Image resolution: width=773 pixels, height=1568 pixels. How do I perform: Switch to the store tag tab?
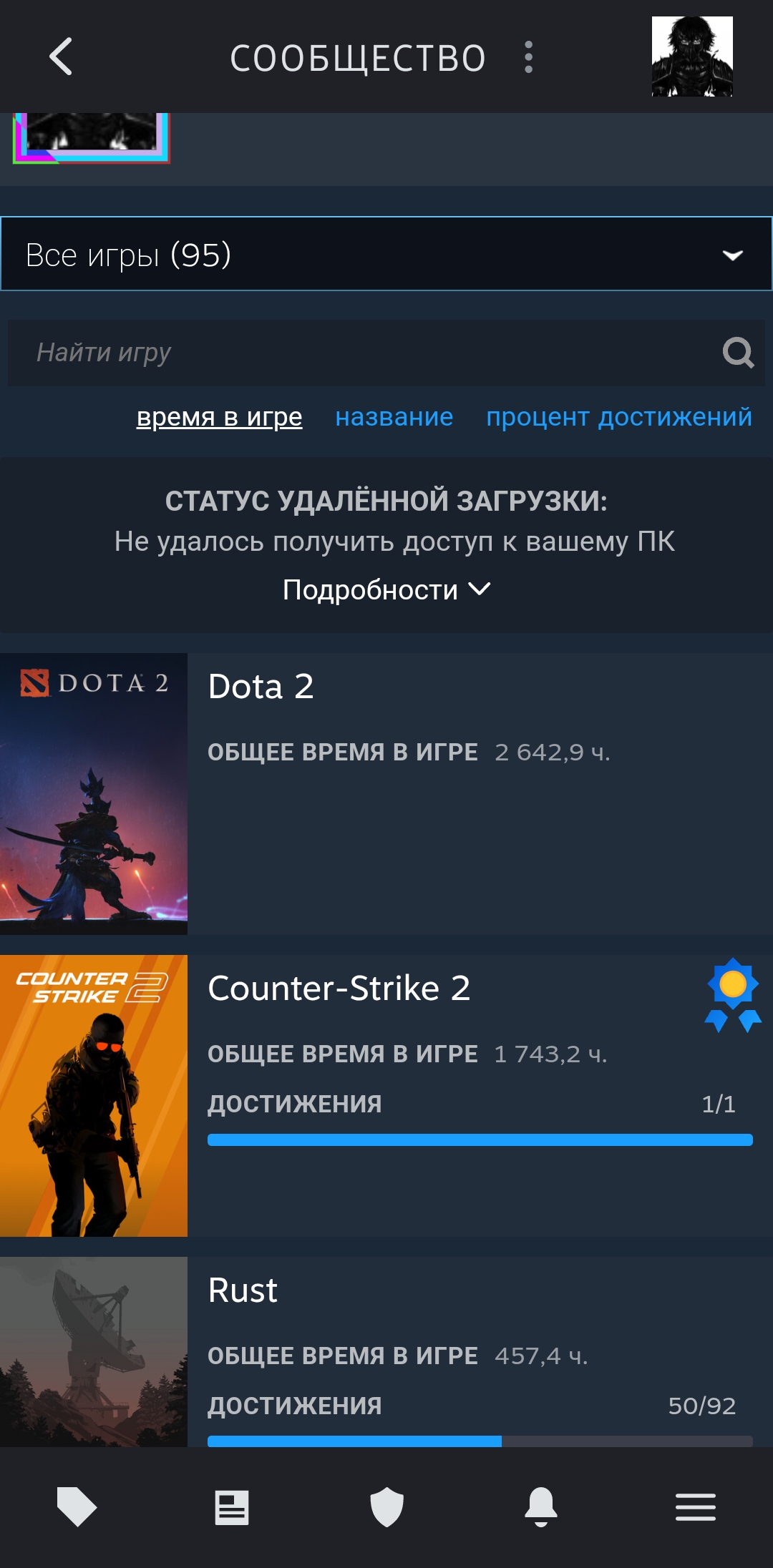(x=77, y=1506)
